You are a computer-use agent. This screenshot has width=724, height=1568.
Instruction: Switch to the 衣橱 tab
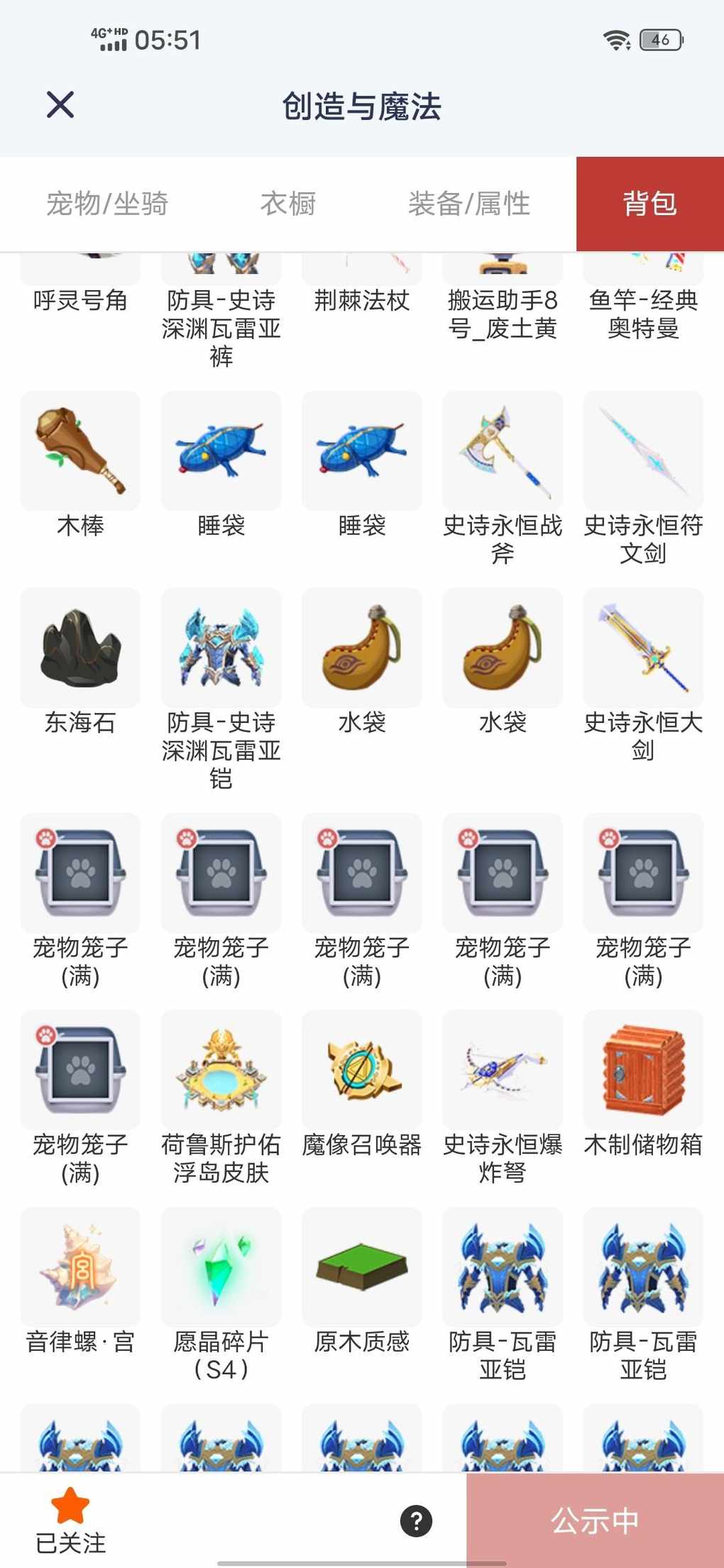click(288, 204)
